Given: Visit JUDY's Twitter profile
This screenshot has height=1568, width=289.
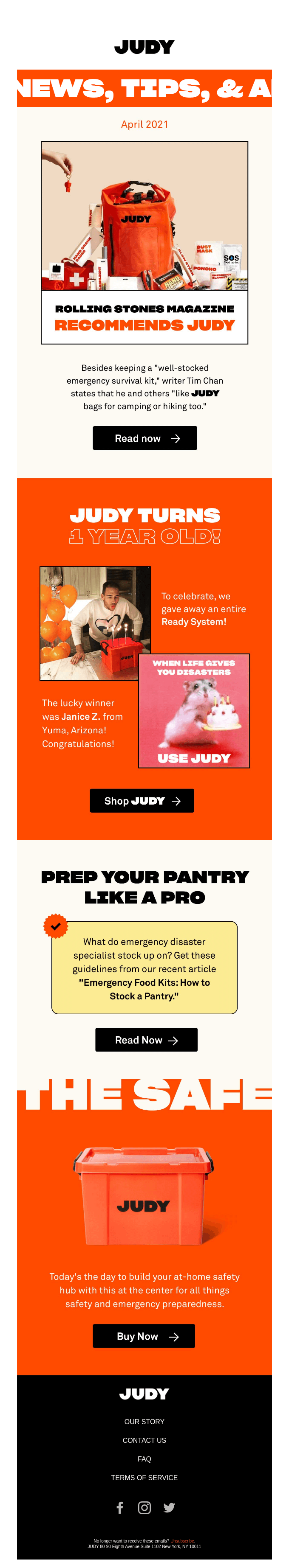Looking at the screenshot, I should pyautogui.click(x=169, y=1507).
